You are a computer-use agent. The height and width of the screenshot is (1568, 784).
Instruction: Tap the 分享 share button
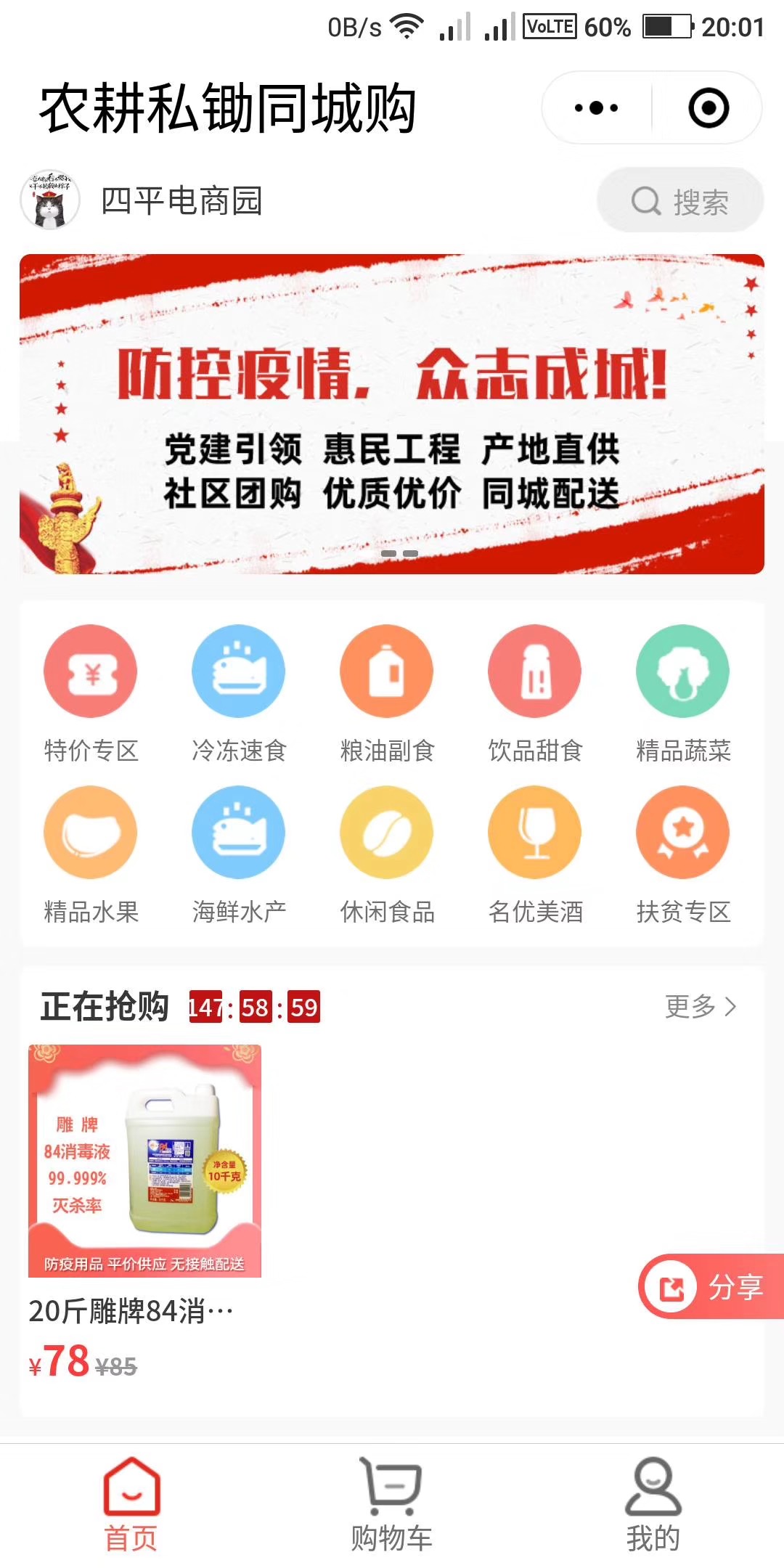[711, 1287]
